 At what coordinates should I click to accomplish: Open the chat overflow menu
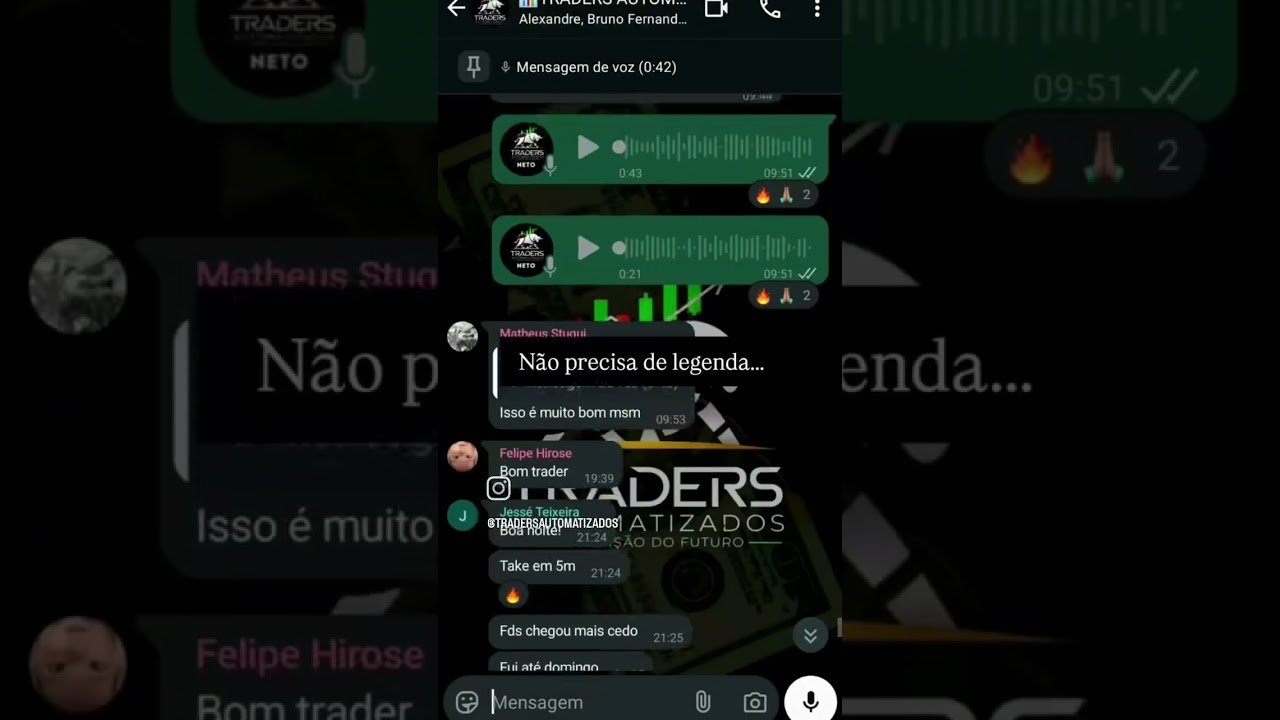(x=817, y=9)
